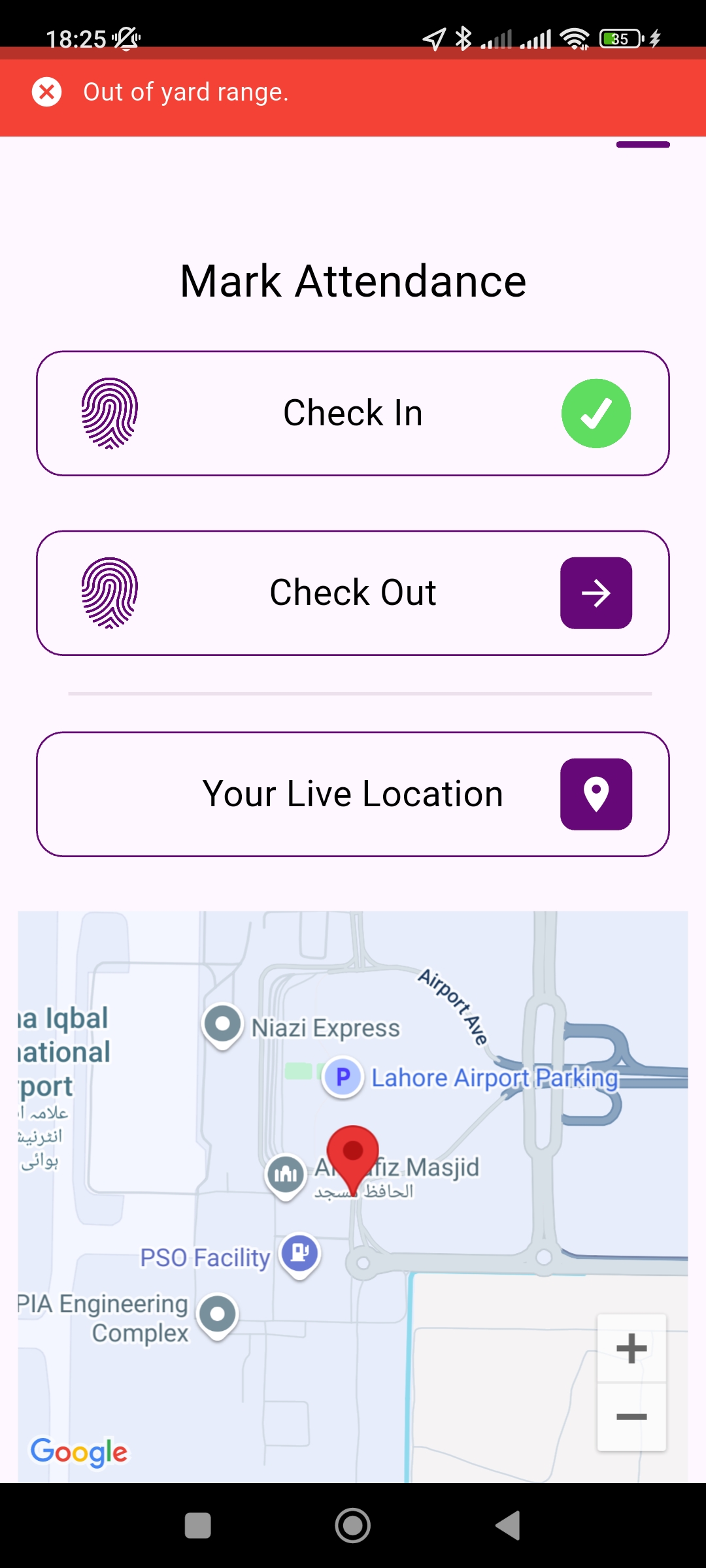Screen dimensions: 706x1568
Task: Open Lahore Airport Parking place marker
Action: pyautogui.click(x=343, y=1077)
